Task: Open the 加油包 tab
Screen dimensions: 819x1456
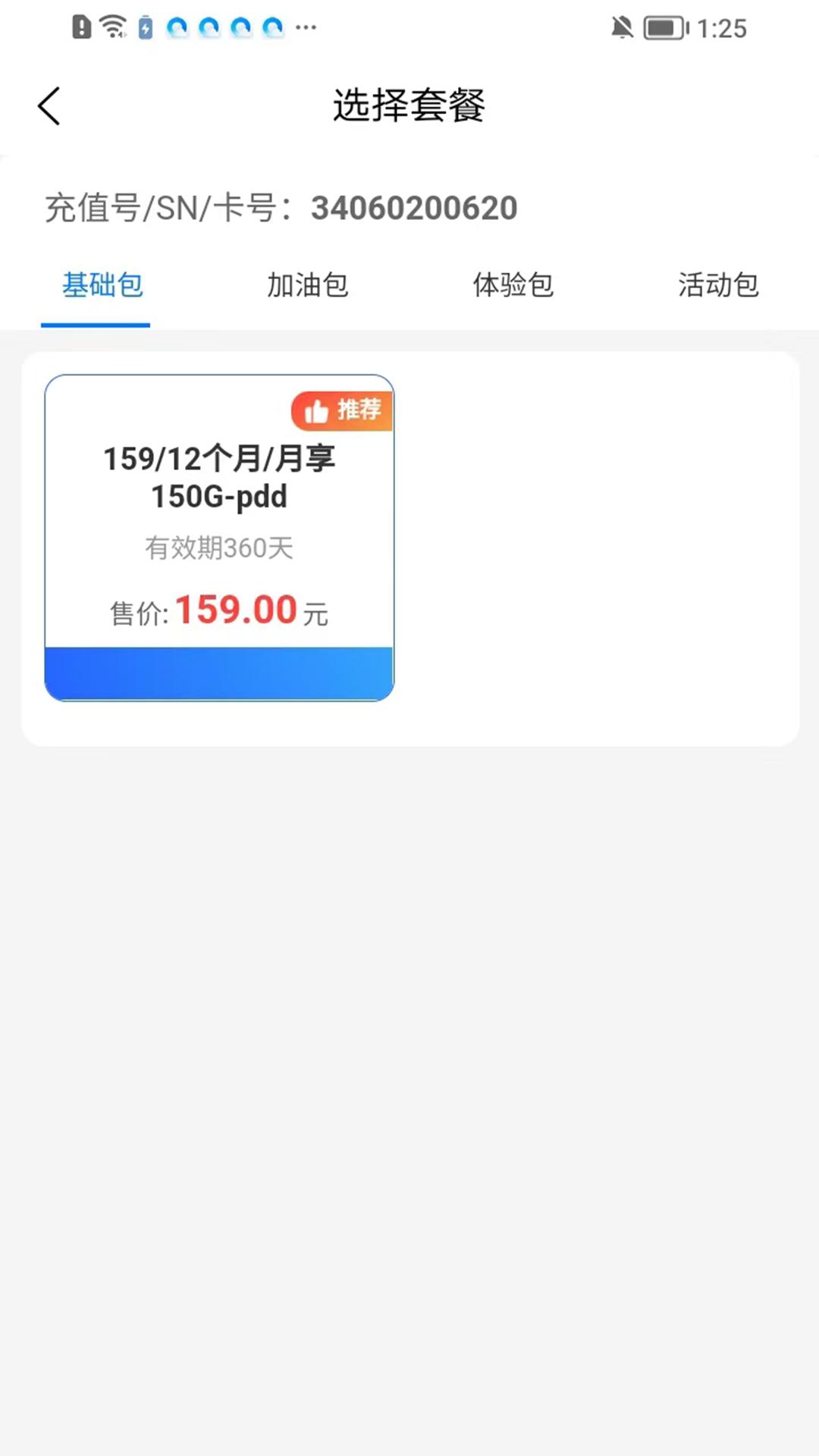Action: click(x=307, y=286)
